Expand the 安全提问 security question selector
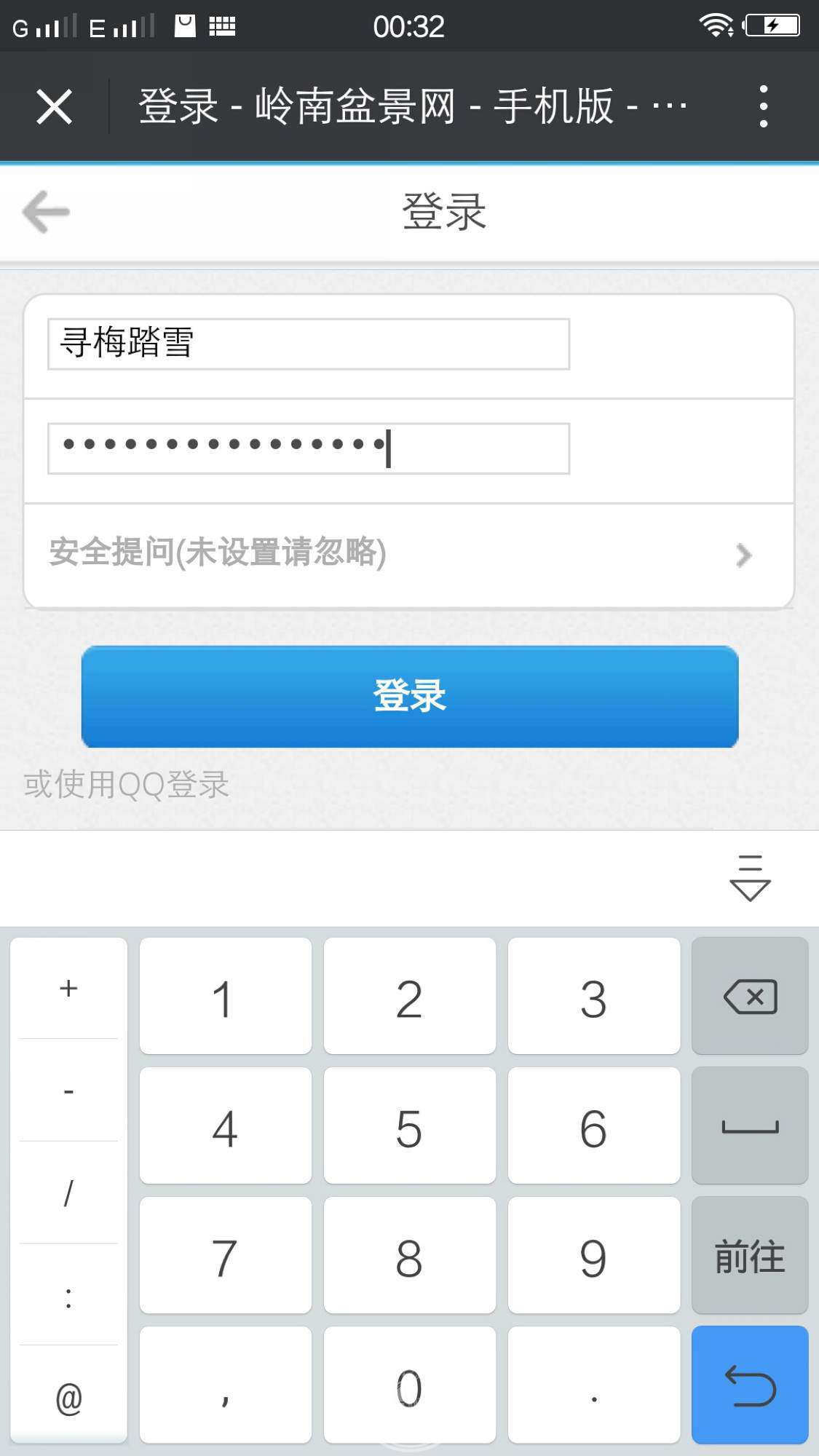Image resolution: width=819 pixels, height=1456 pixels. coord(408,554)
